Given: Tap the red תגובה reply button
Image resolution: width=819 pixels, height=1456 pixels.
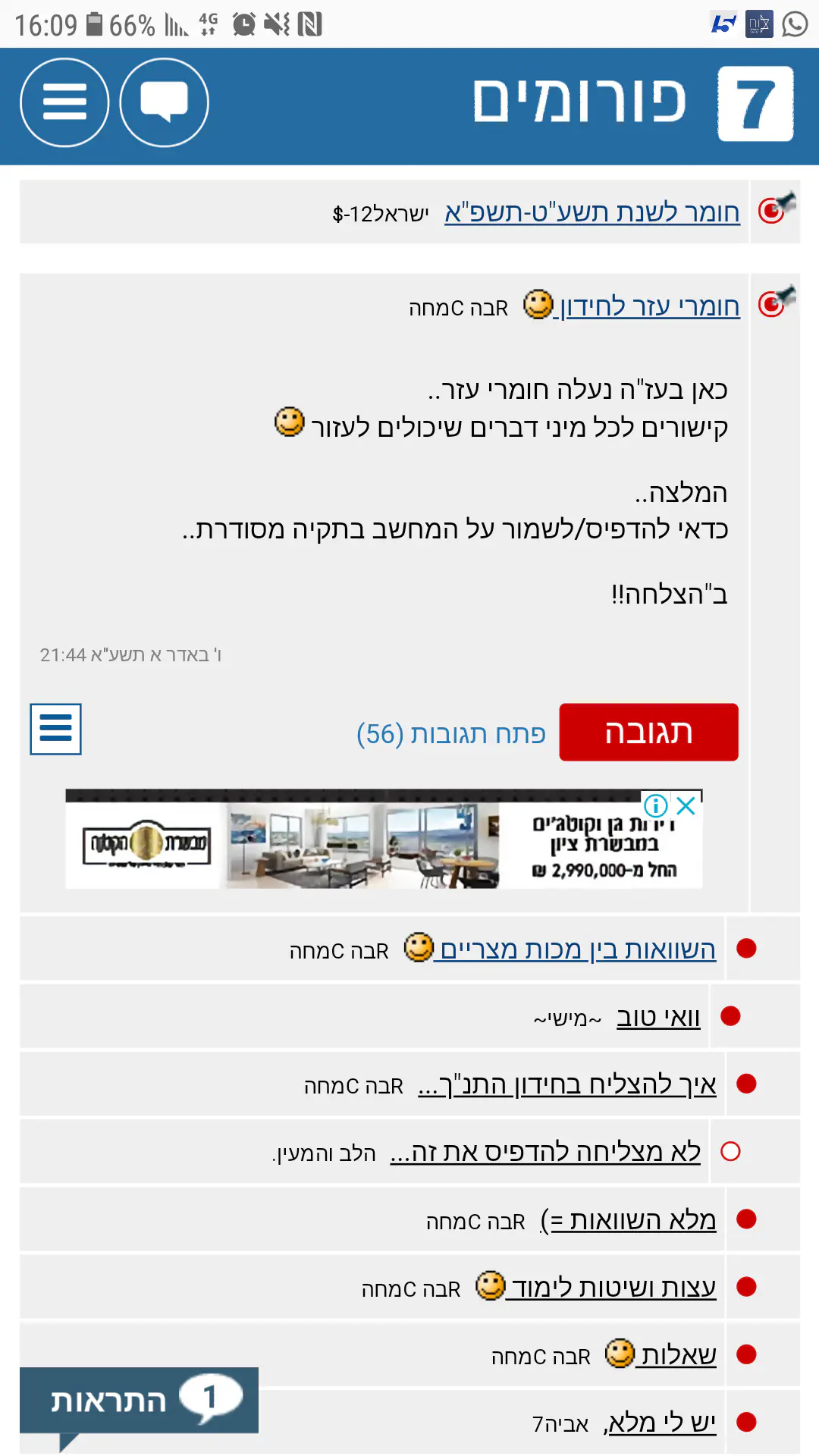Looking at the screenshot, I should coord(648,733).
